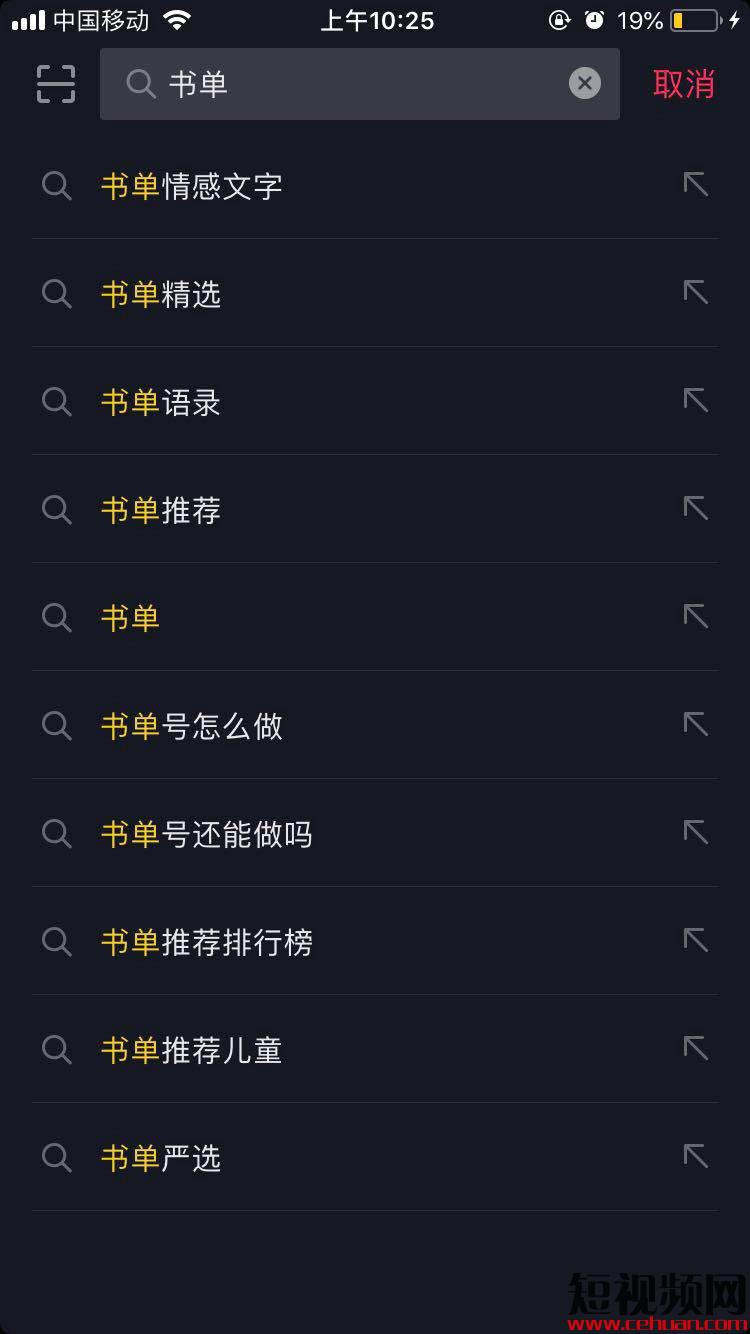Search for 书单推荐
Viewport: 750px width, 1334px height.
(x=161, y=510)
